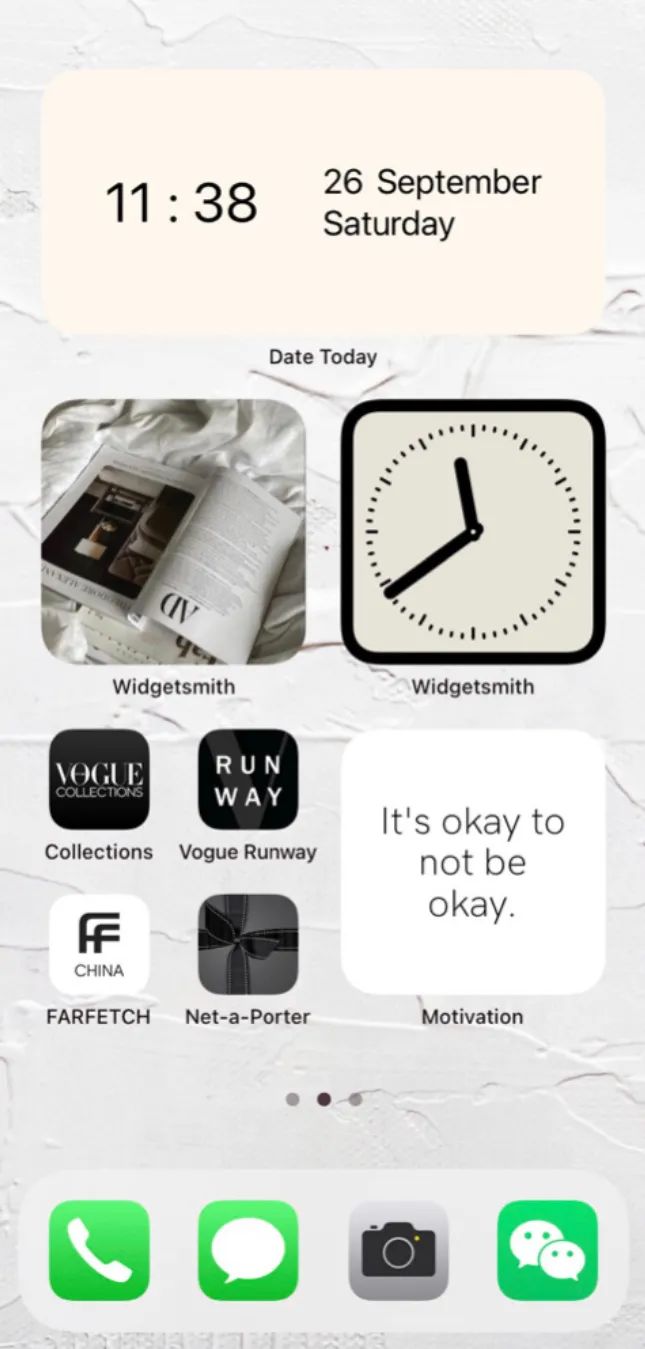
Task: Open the Phone app in dock
Action: coord(99,1250)
